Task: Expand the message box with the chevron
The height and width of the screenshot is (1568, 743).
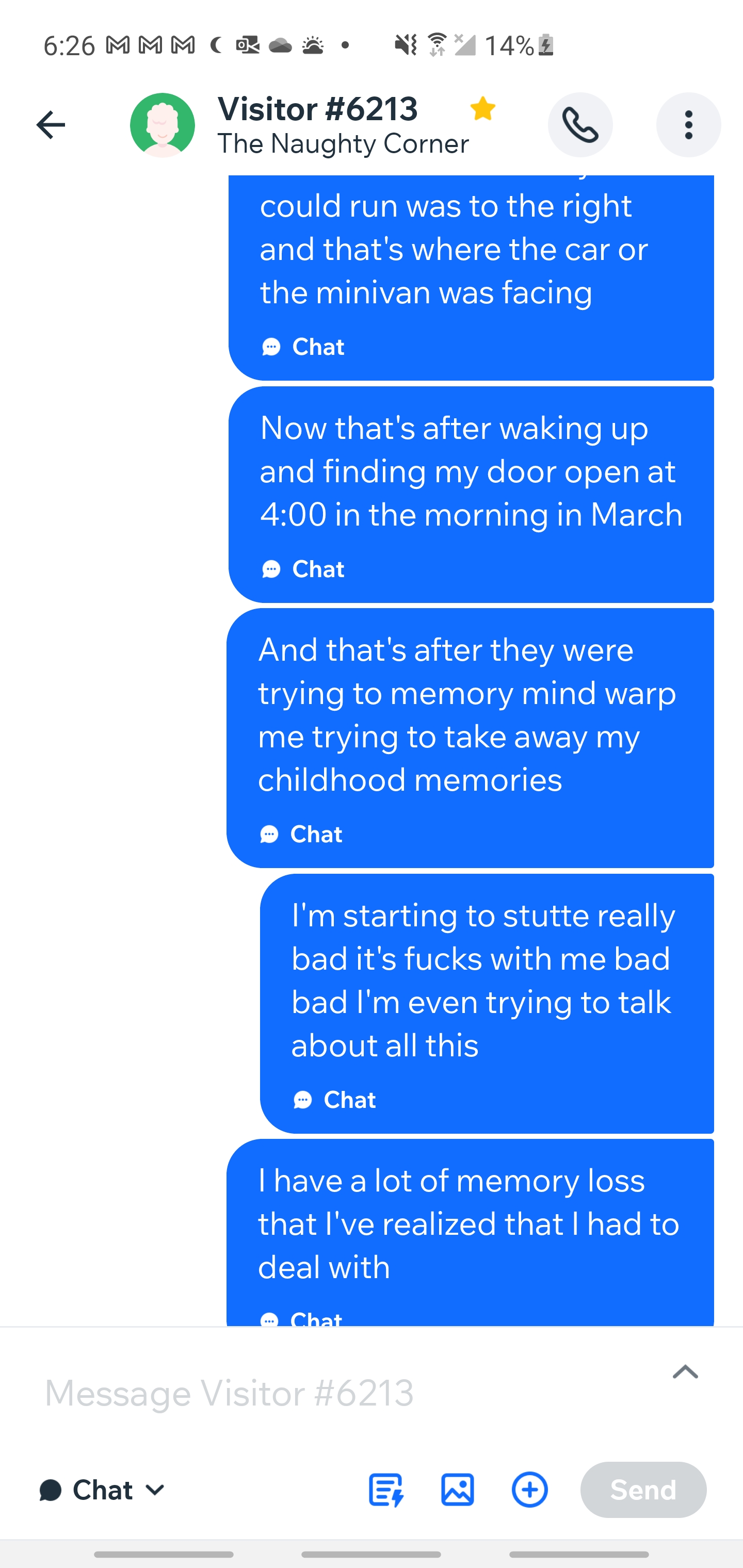Action: tap(685, 1371)
